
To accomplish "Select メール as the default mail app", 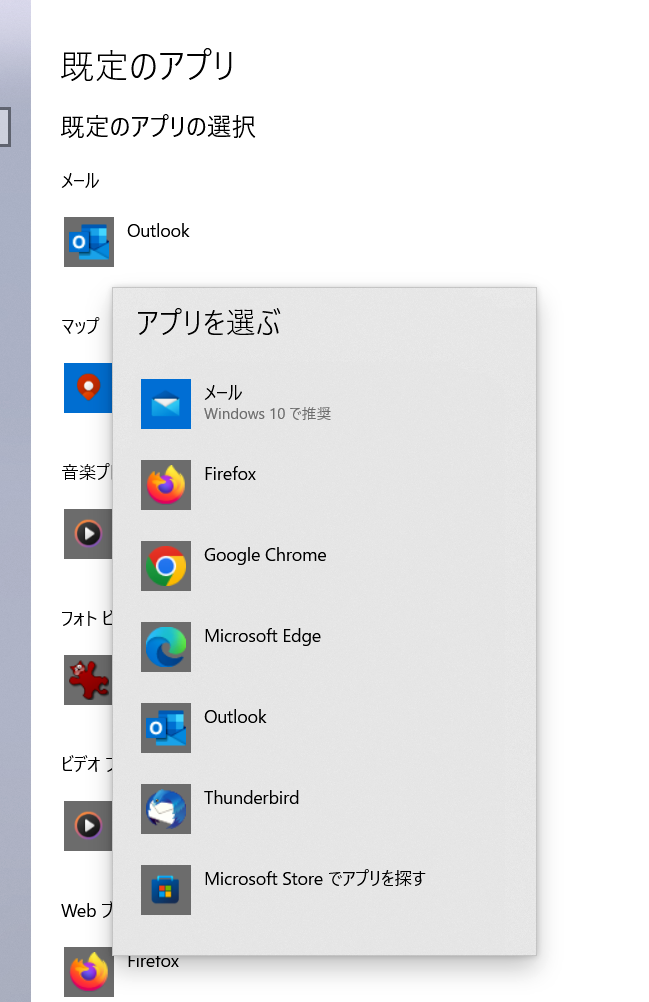I will (222, 403).
